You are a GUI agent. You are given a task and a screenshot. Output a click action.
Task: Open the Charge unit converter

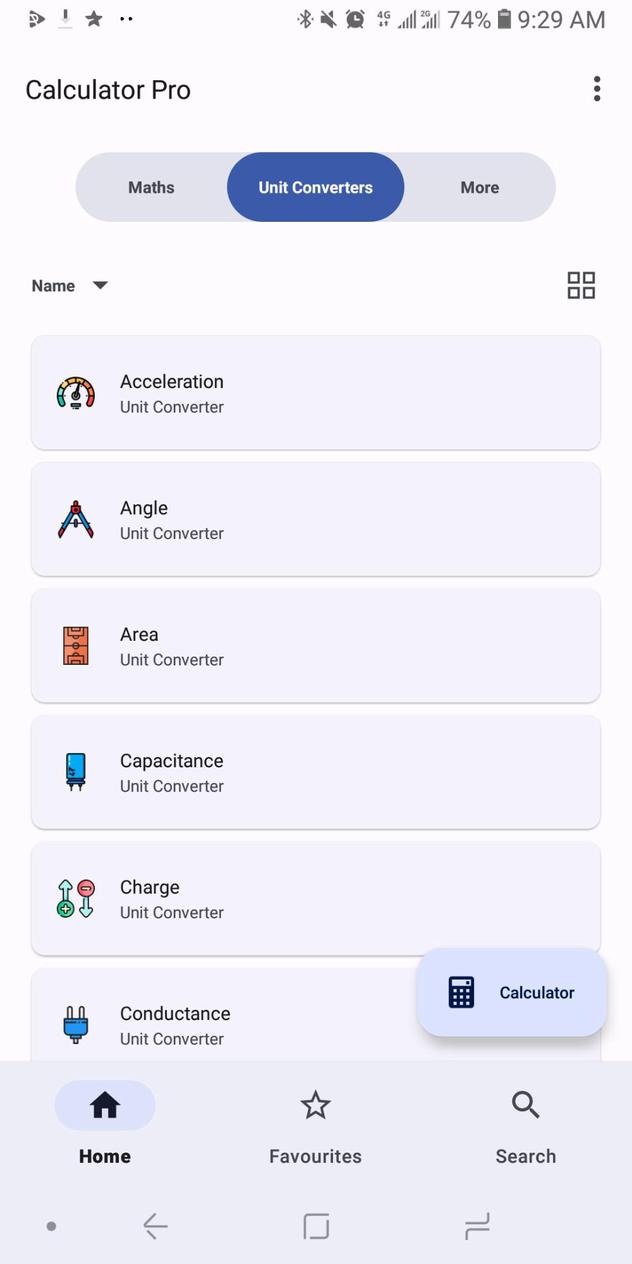coord(315,898)
